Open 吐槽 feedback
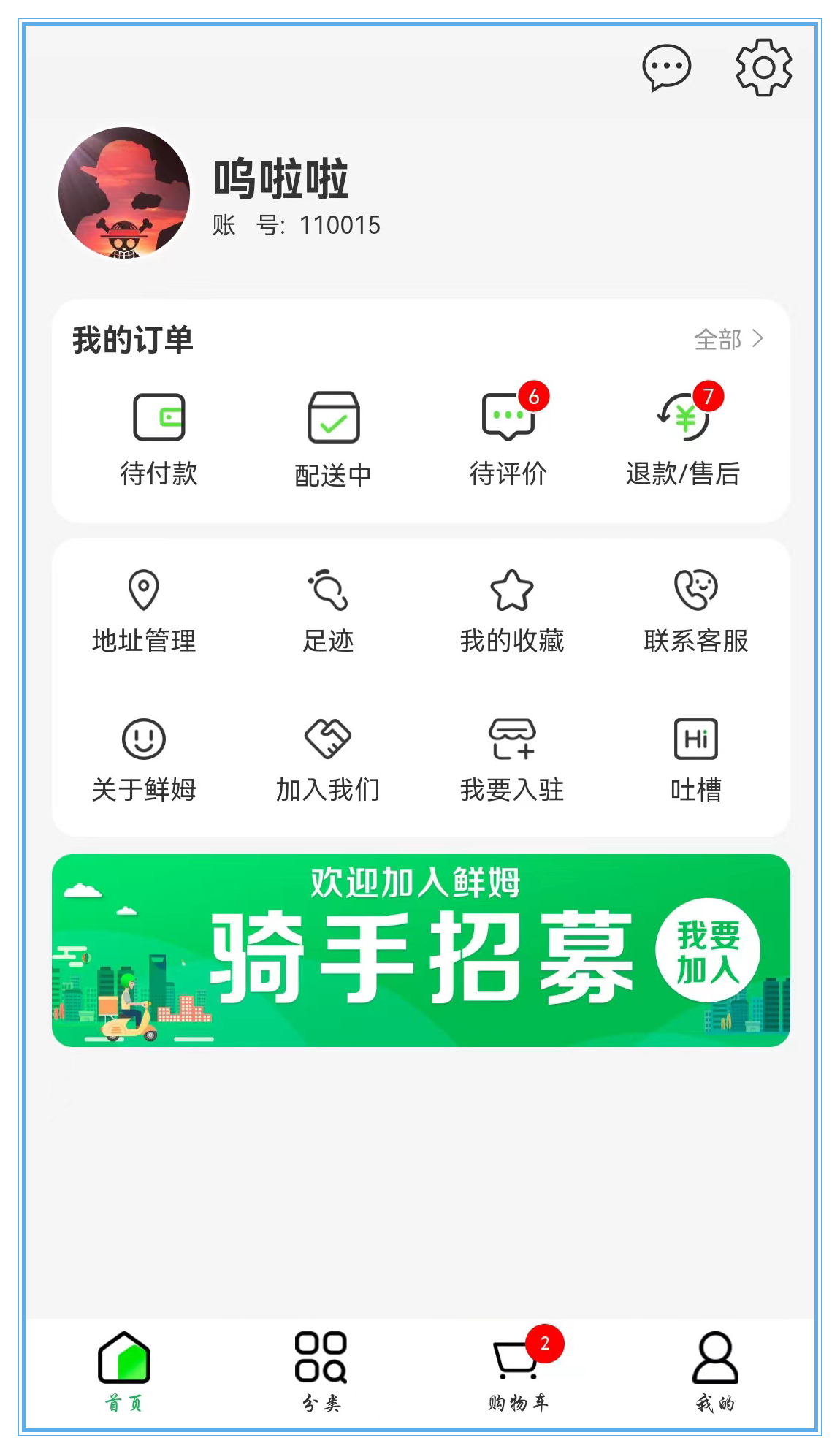The width and height of the screenshot is (840, 1454). coord(696,761)
